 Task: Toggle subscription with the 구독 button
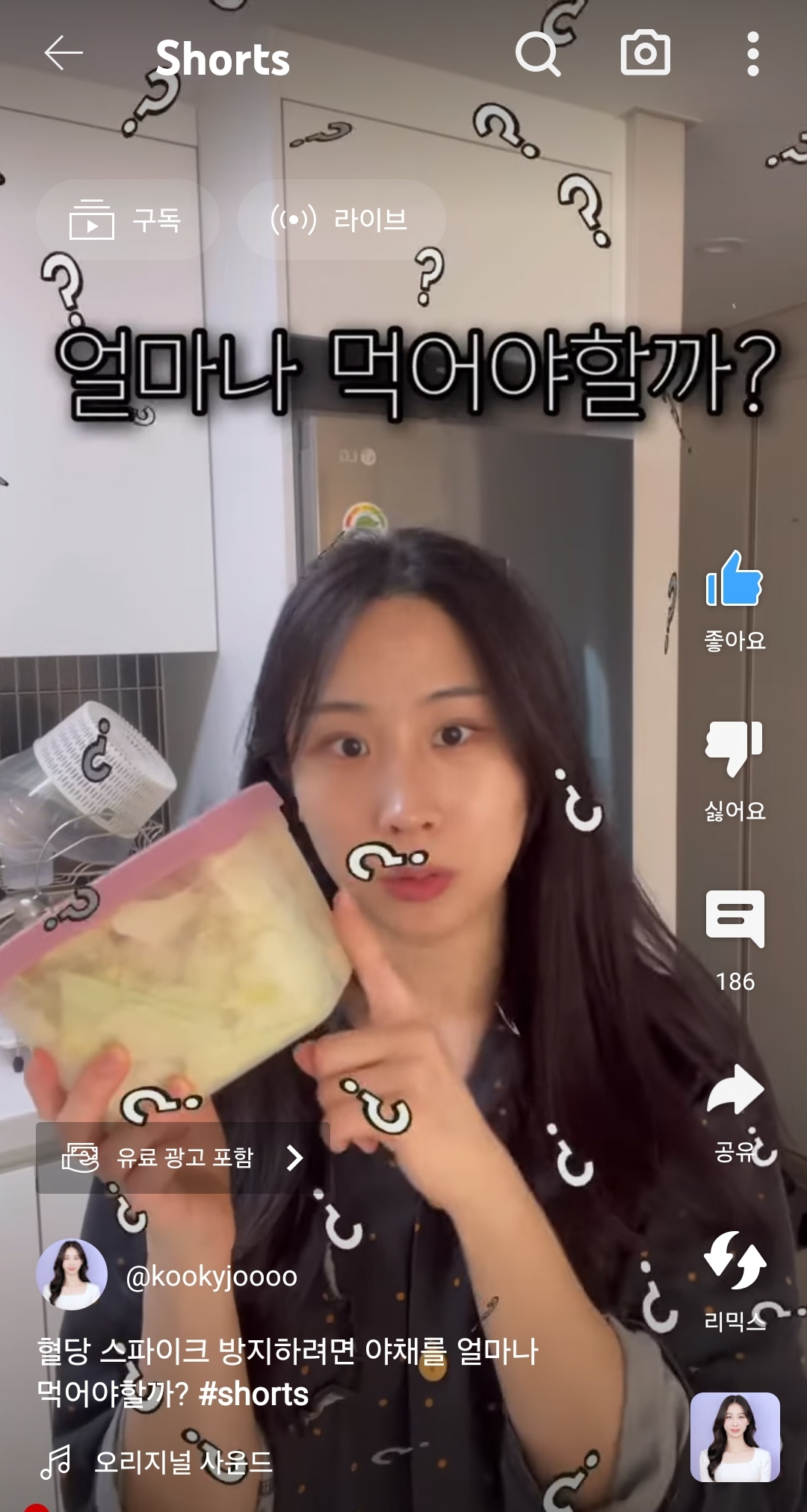[x=127, y=219]
